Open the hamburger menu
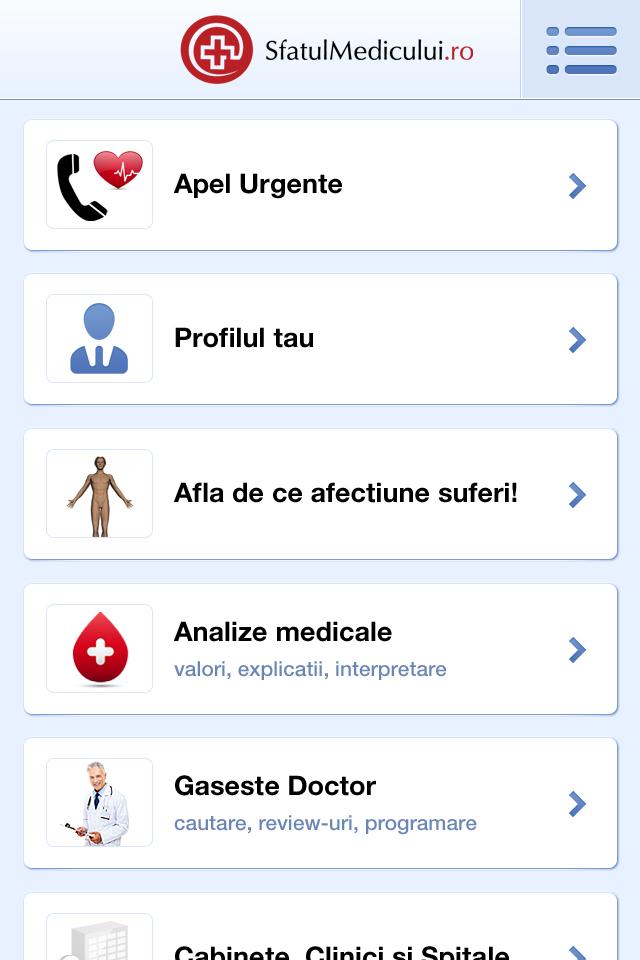Screen dimensions: 640x960 pyautogui.click(x=581, y=49)
